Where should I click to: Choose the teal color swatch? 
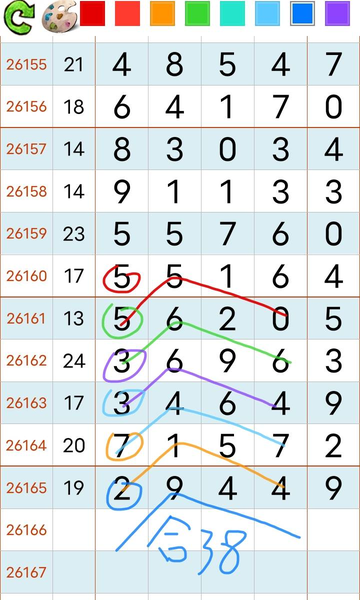pos(233,14)
